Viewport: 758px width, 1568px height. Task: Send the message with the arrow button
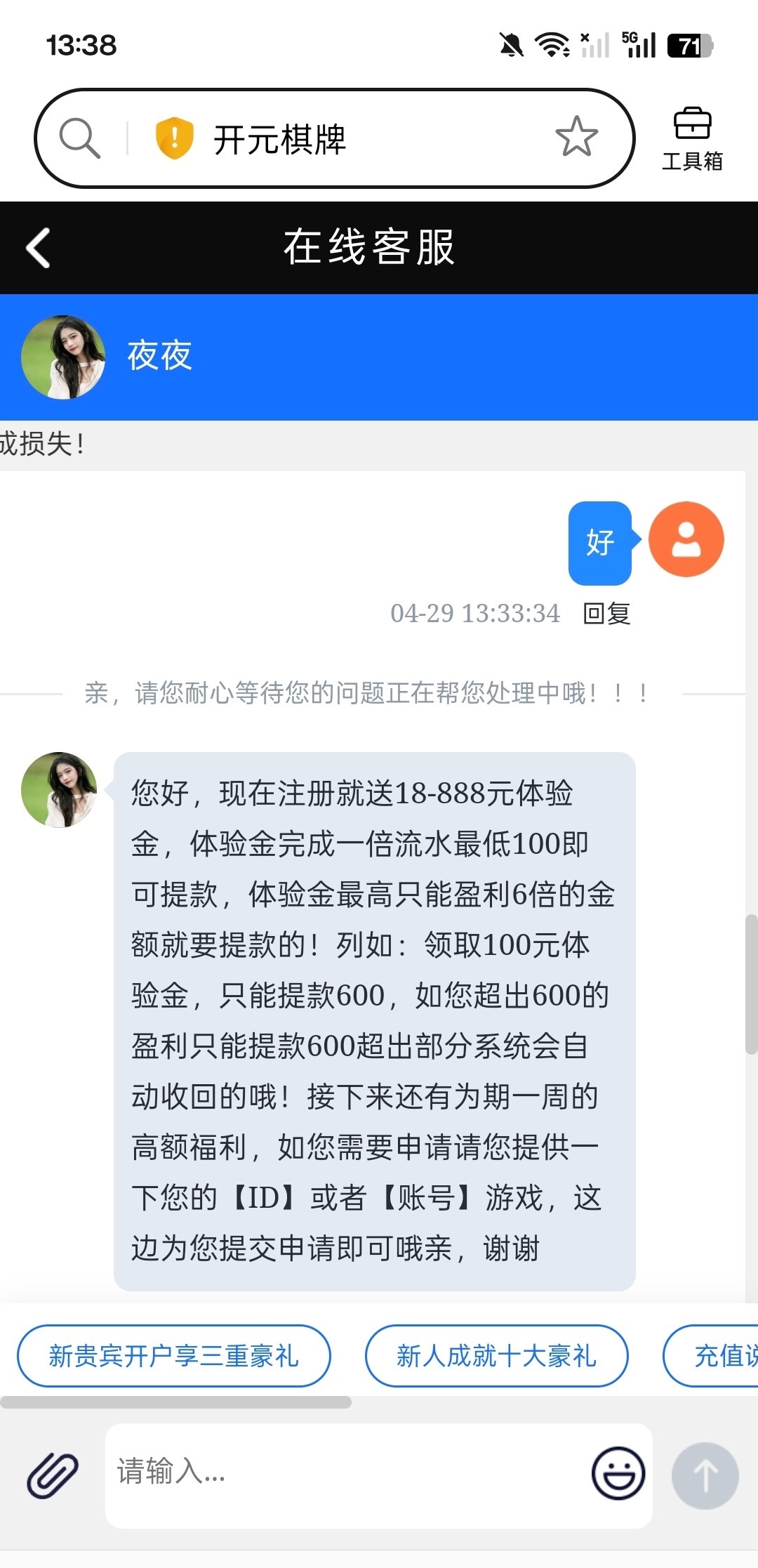[705, 1475]
